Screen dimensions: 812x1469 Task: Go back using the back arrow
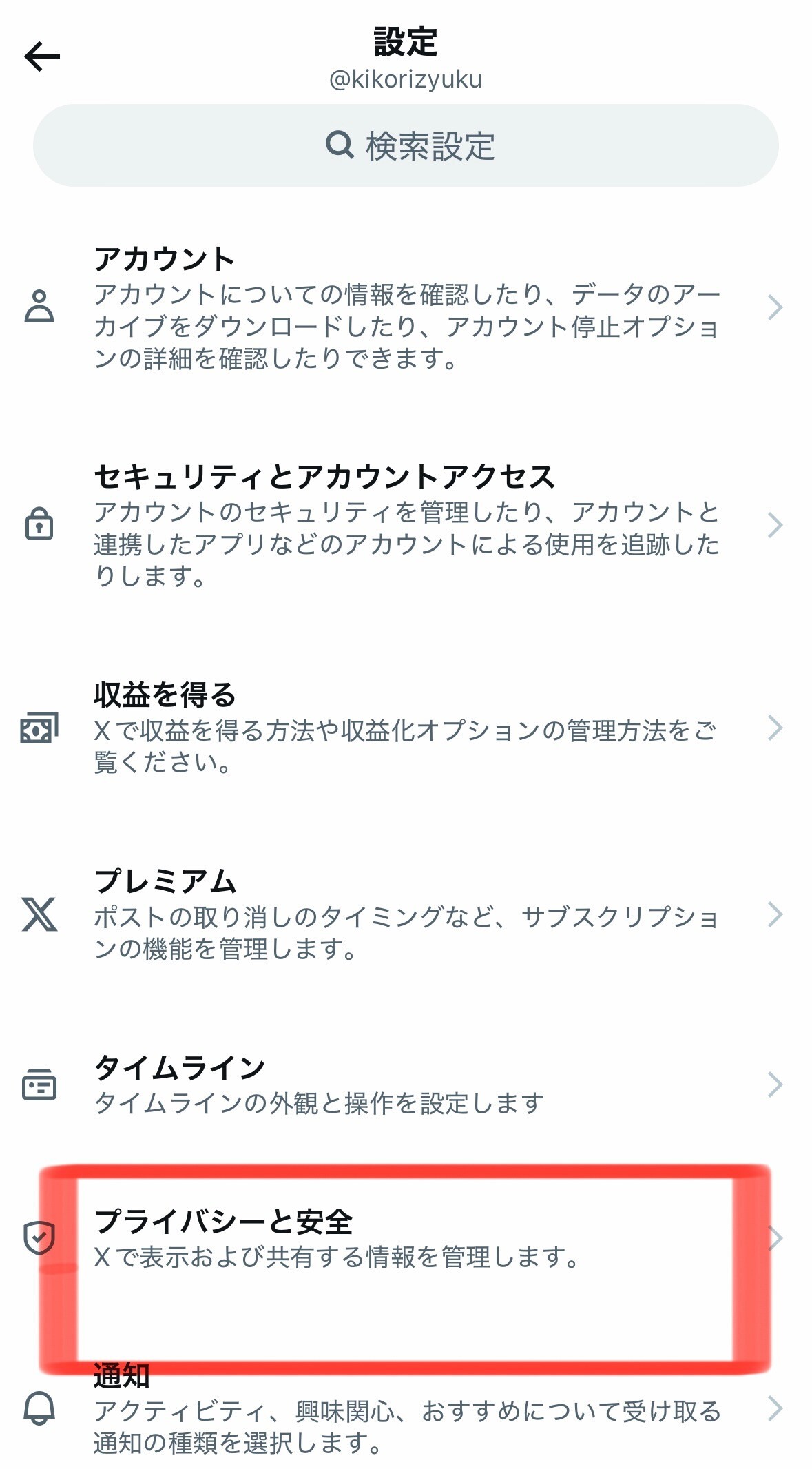coord(42,56)
